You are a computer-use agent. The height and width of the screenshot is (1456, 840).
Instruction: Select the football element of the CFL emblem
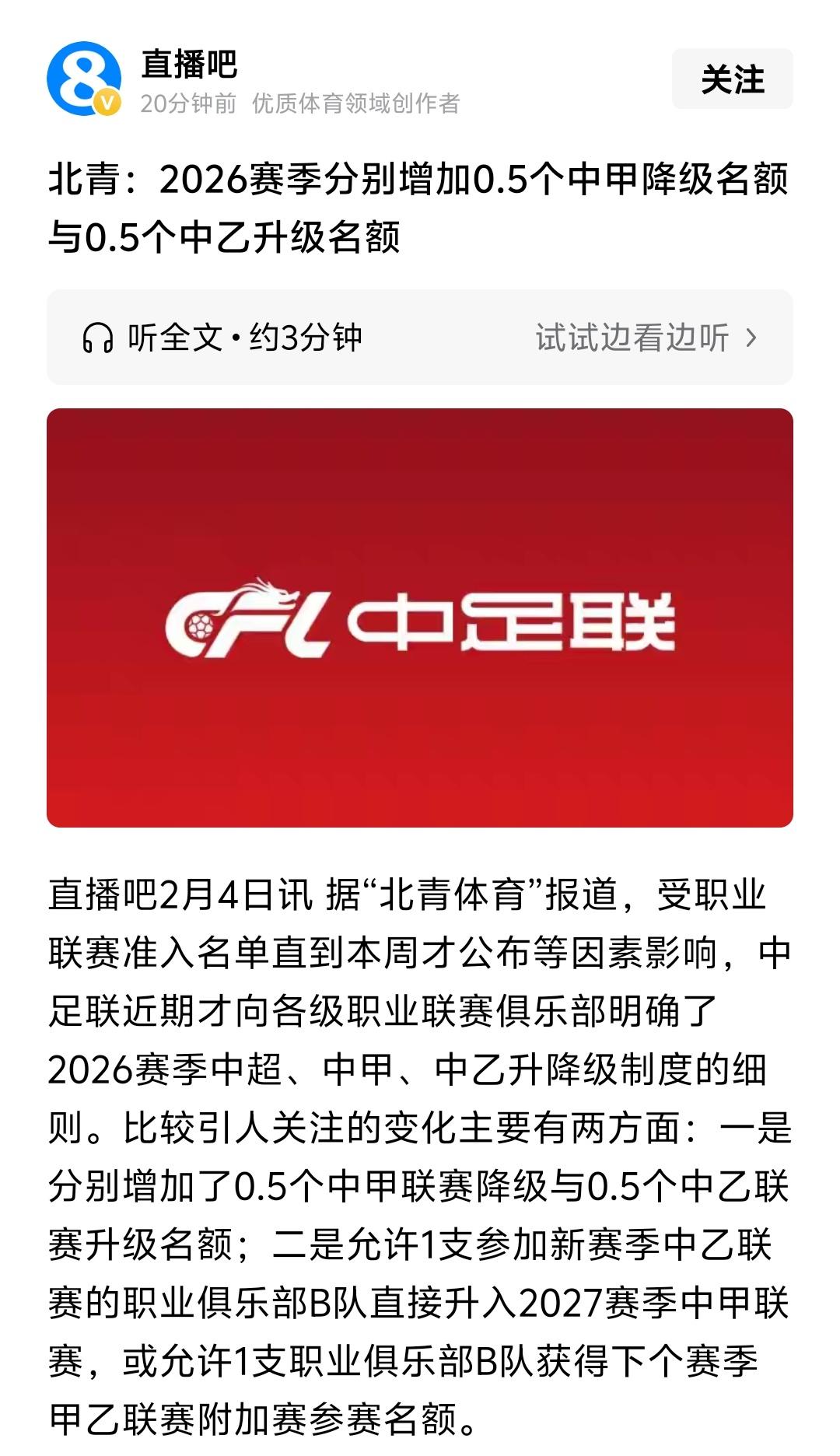coord(198,626)
